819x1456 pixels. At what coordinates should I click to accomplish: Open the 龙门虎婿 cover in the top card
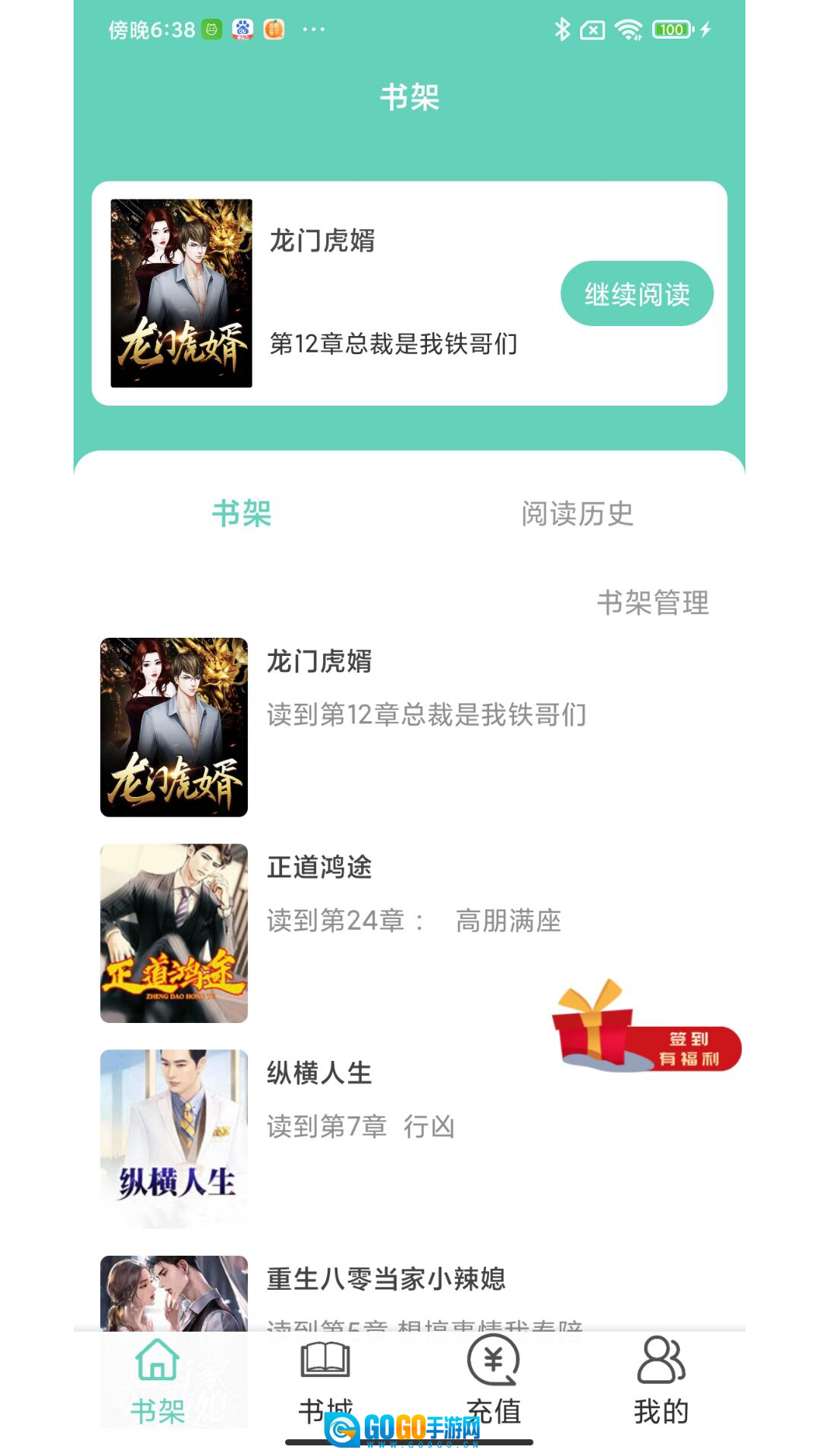pyautogui.click(x=181, y=293)
